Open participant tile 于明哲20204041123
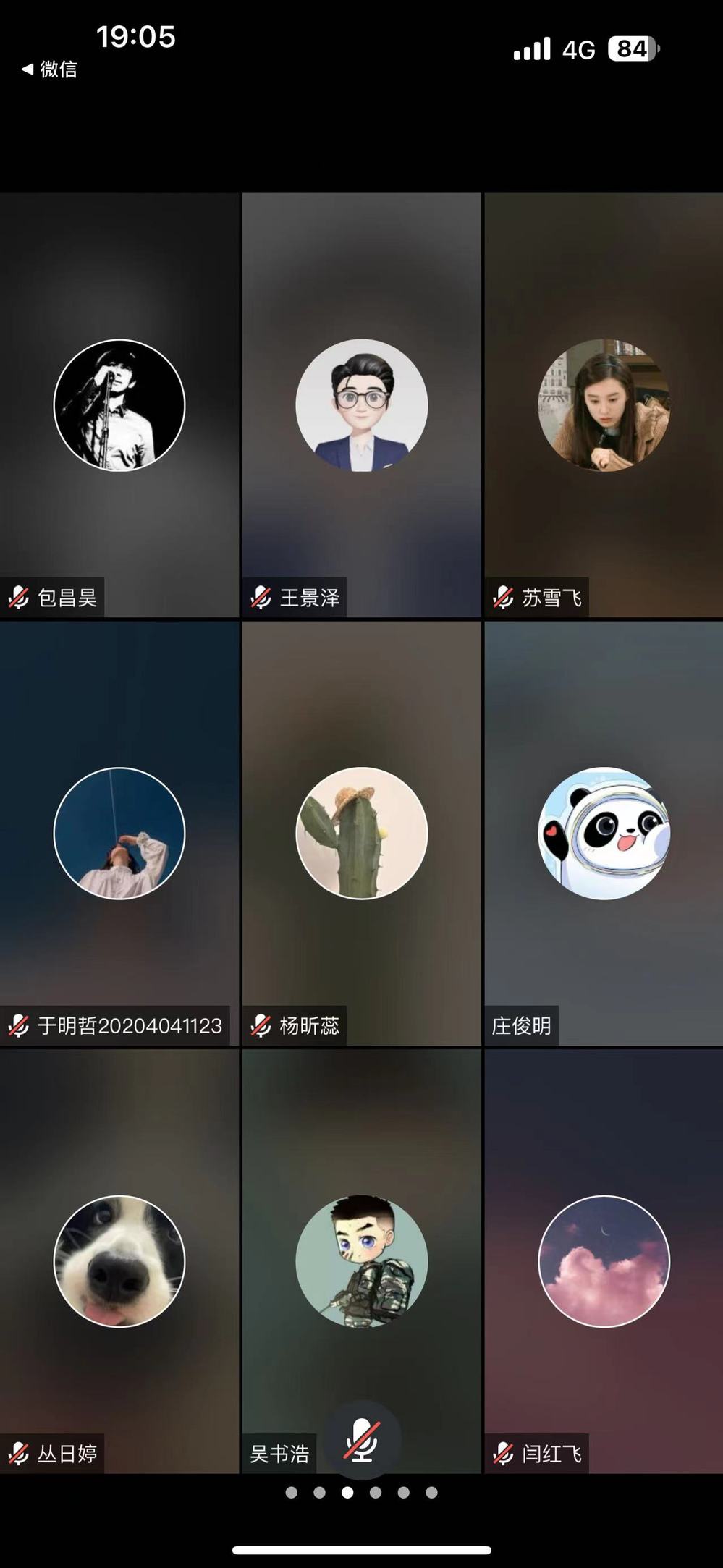The width and height of the screenshot is (723, 1568). (119, 833)
